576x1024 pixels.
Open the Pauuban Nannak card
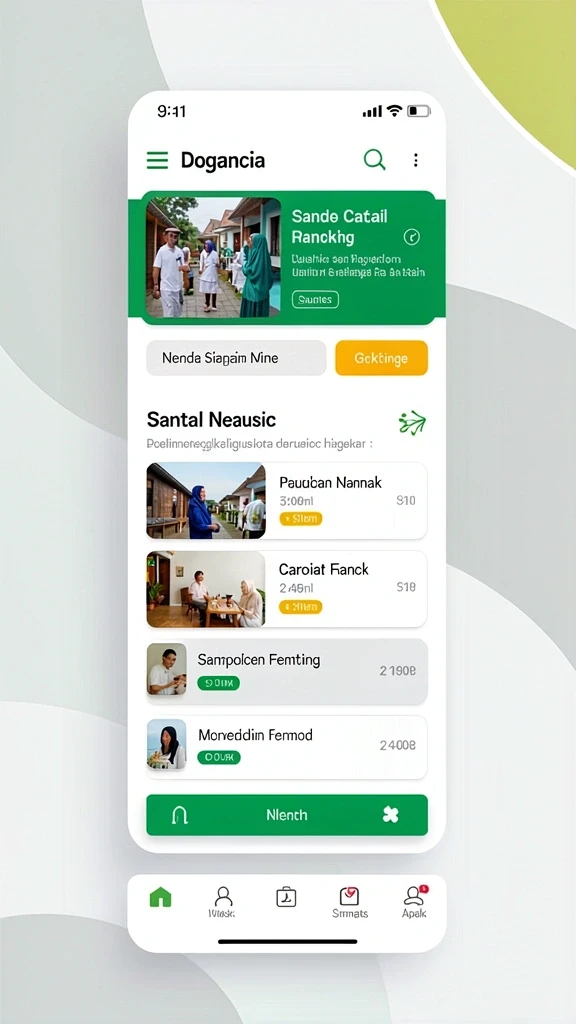[287, 501]
